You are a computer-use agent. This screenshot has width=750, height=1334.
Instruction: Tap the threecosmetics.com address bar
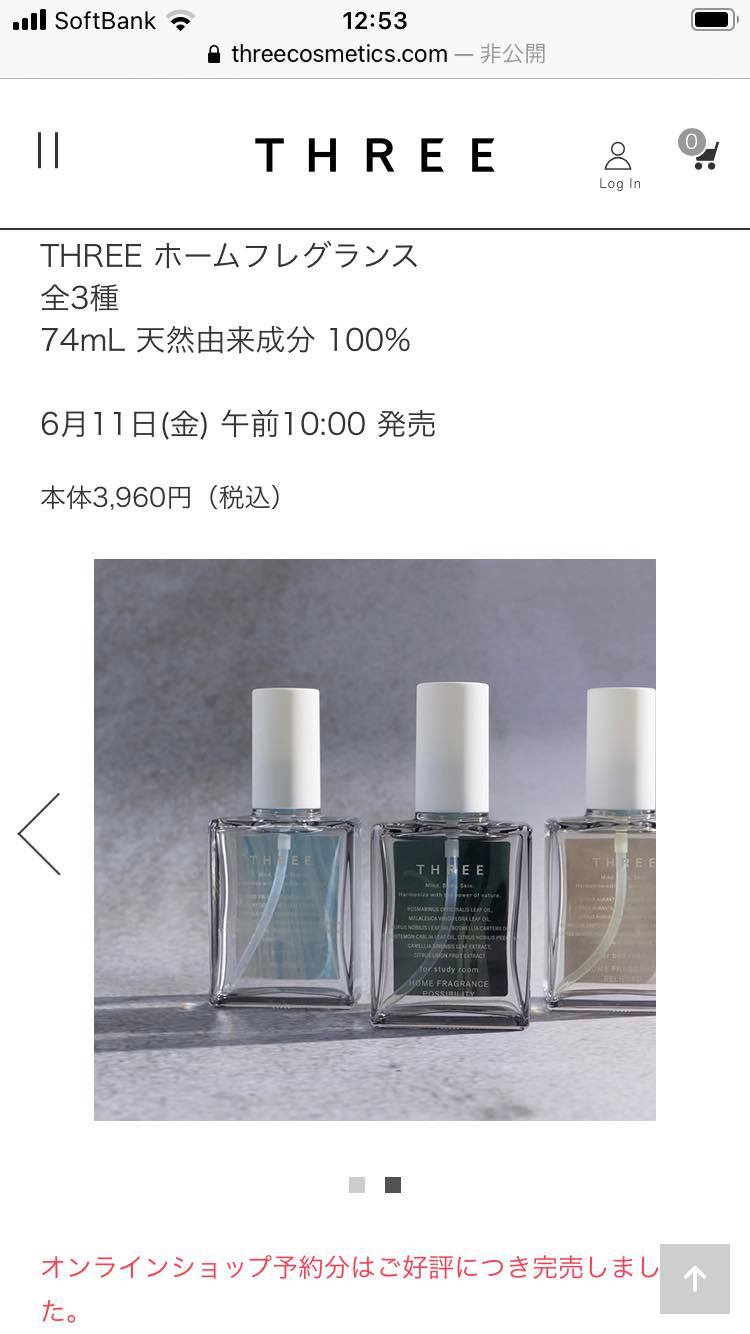point(375,54)
